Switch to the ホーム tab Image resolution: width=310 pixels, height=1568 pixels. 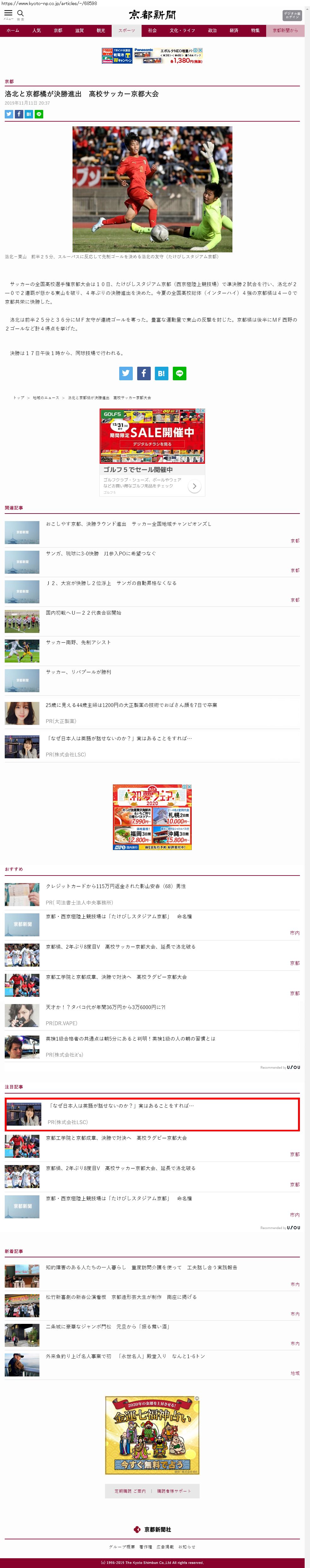pyautogui.click(x=13, y=31)
